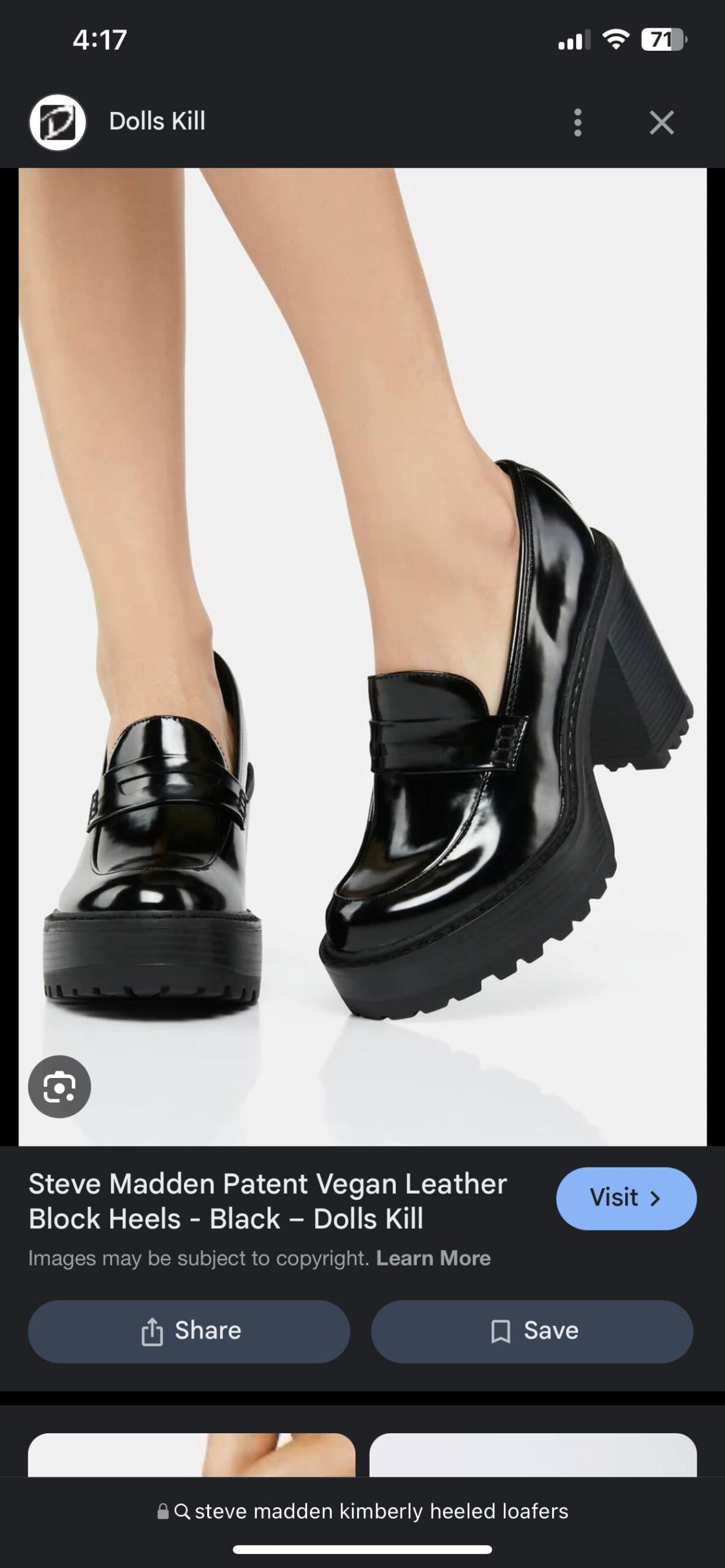Search this image with Google Lens
This screenshot has width=725, height=1568.
pos(59,1087)
